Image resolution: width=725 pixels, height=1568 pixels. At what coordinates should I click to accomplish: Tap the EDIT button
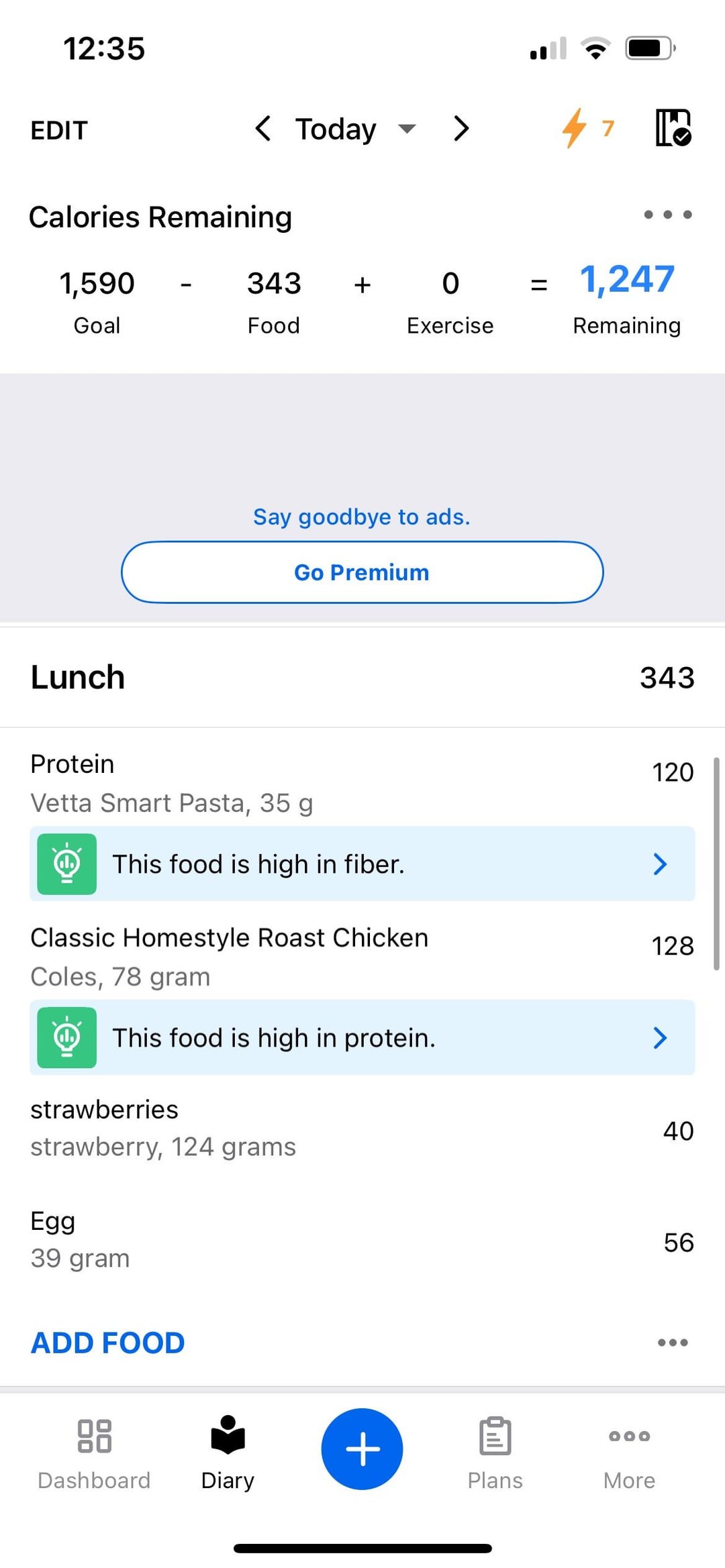pos(59,130)
